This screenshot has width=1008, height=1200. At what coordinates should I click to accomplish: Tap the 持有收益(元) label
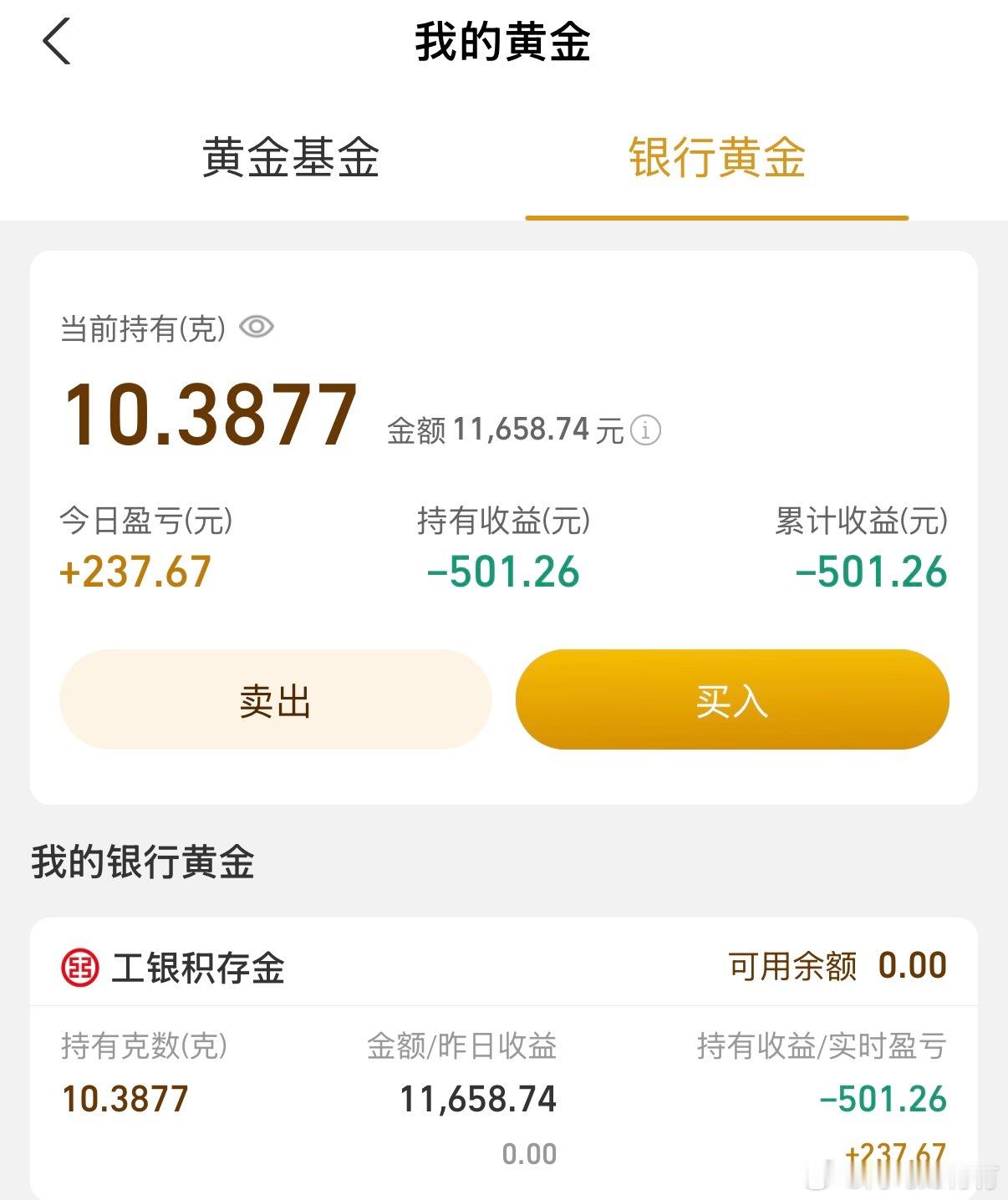coord(504,520)
